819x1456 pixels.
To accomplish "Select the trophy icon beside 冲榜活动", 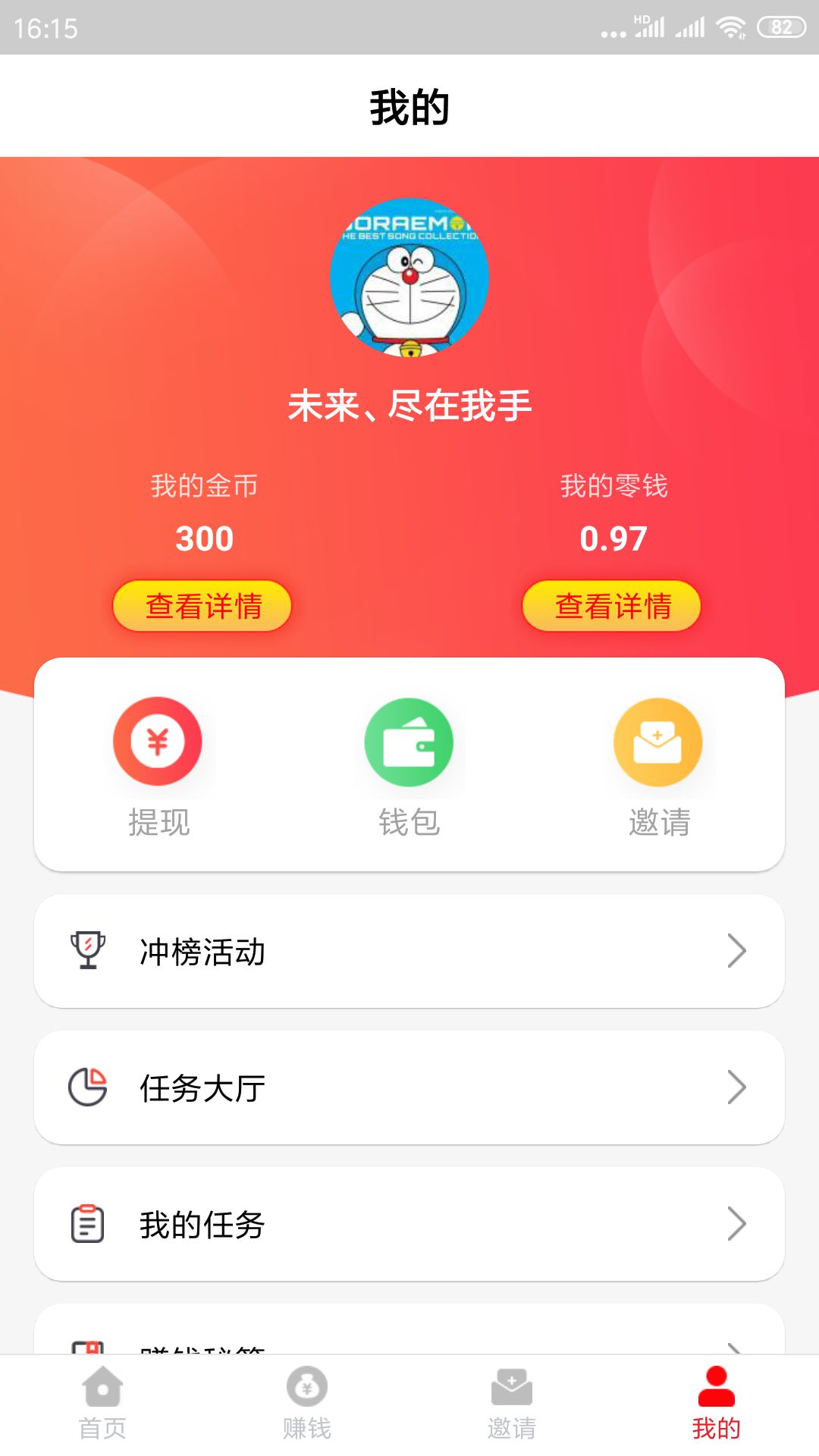I will coord(88,952).
